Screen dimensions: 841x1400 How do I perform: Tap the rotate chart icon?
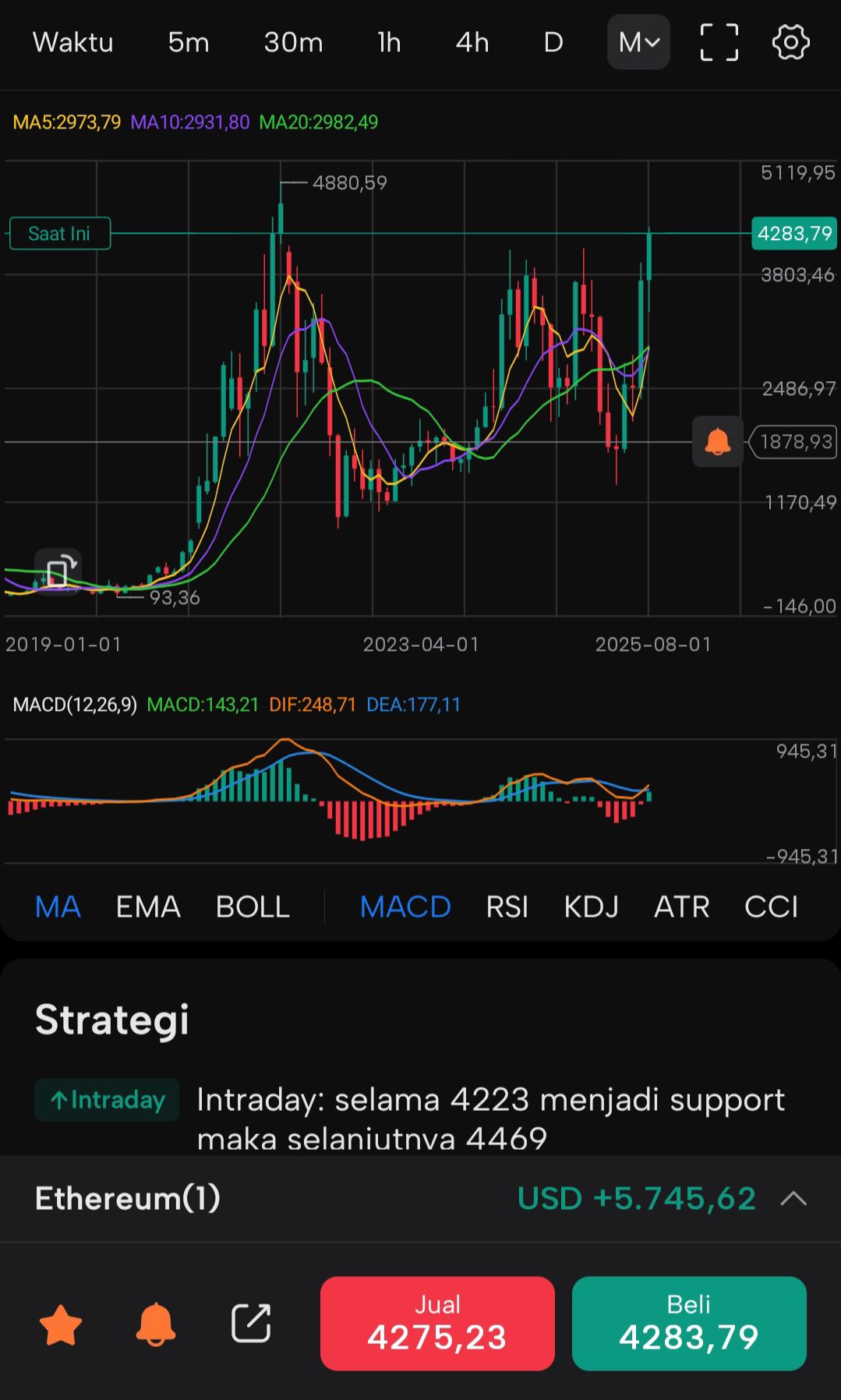click(x=58, y=571)
